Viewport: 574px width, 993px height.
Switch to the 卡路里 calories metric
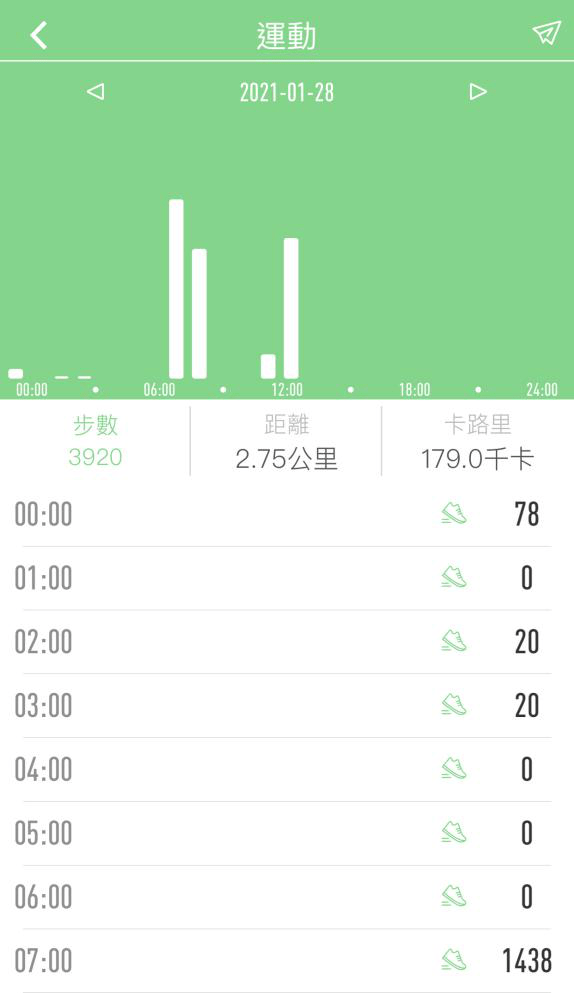pyautogui.click(x=478, y=441)
